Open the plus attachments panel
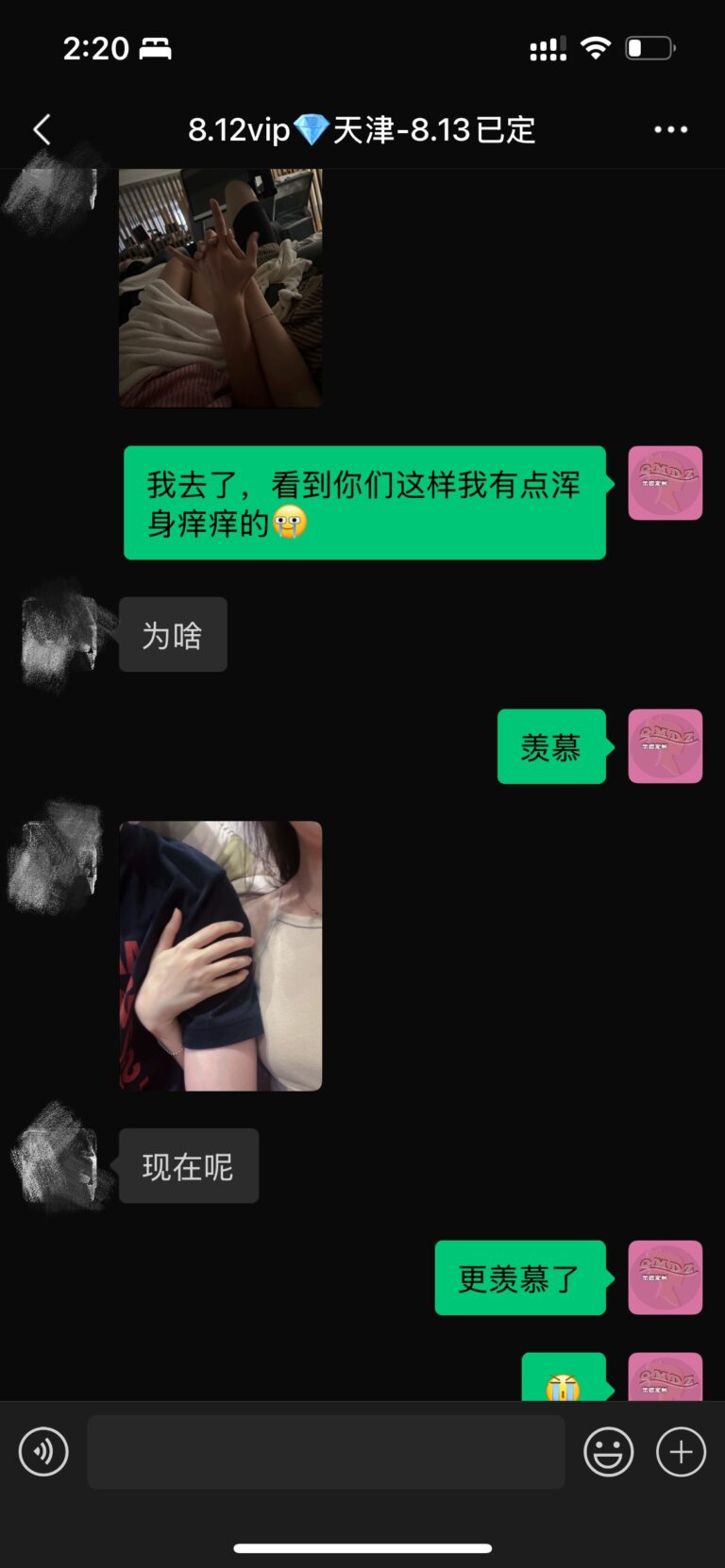 (x=681, y=1452)
